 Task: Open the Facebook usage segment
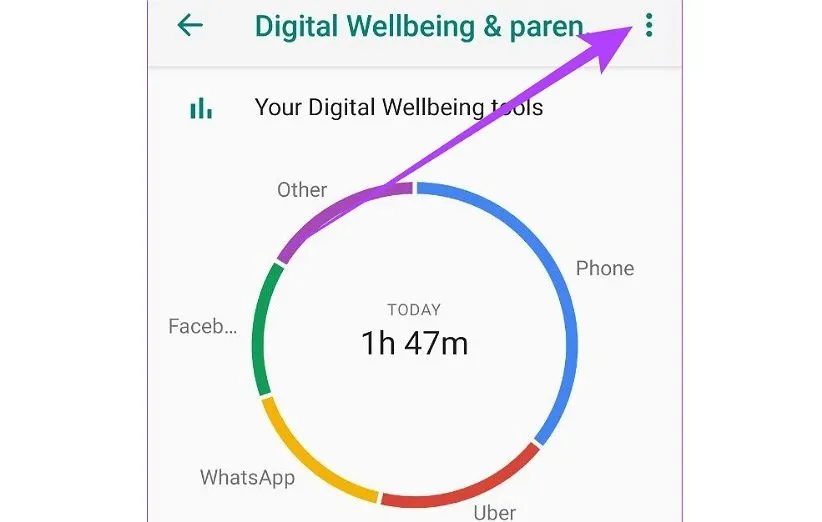point(259,330)
